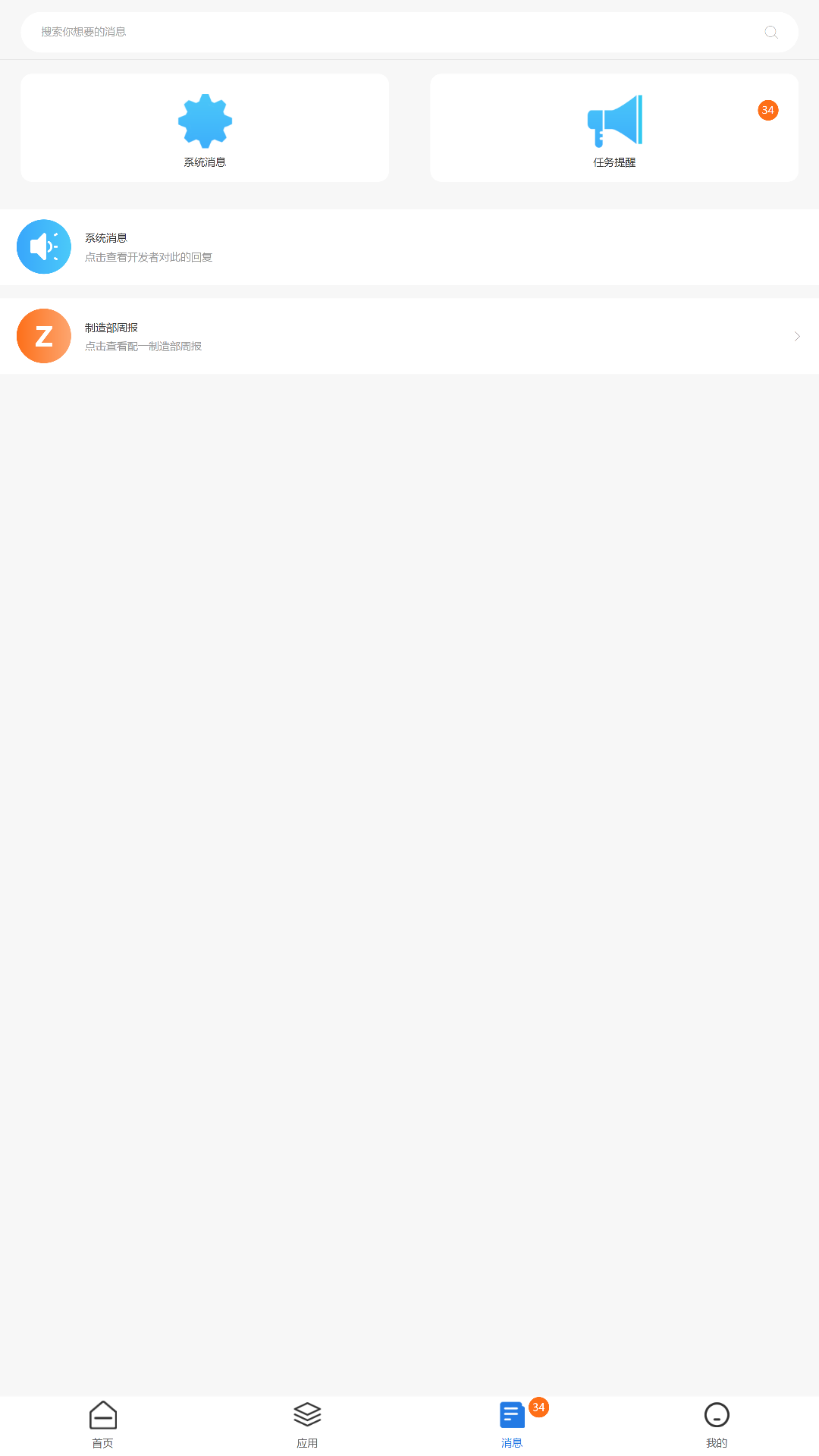Image resolution: width=819 pixels, height=1456 pixels.
Task: Select the 消息 tab
Action: [512, 1425]
